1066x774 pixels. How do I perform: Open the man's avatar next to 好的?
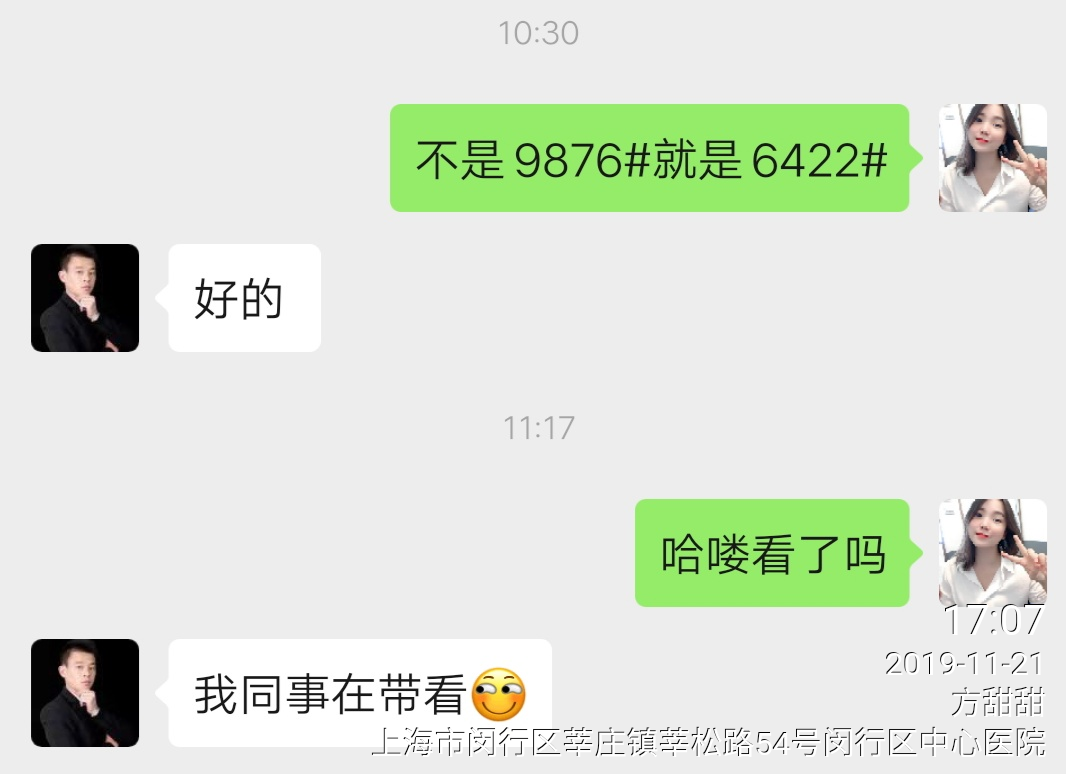click(85, 298)
